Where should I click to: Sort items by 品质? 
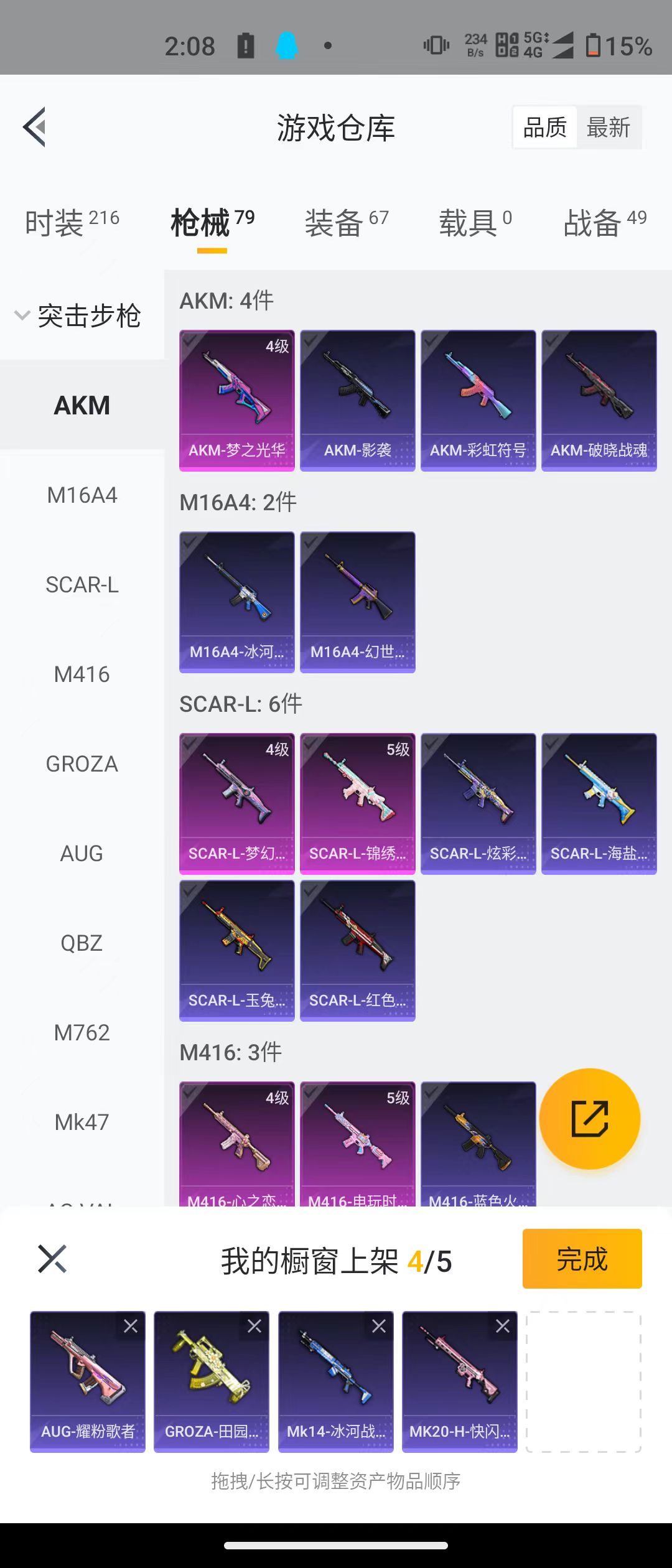pos(544,128)
